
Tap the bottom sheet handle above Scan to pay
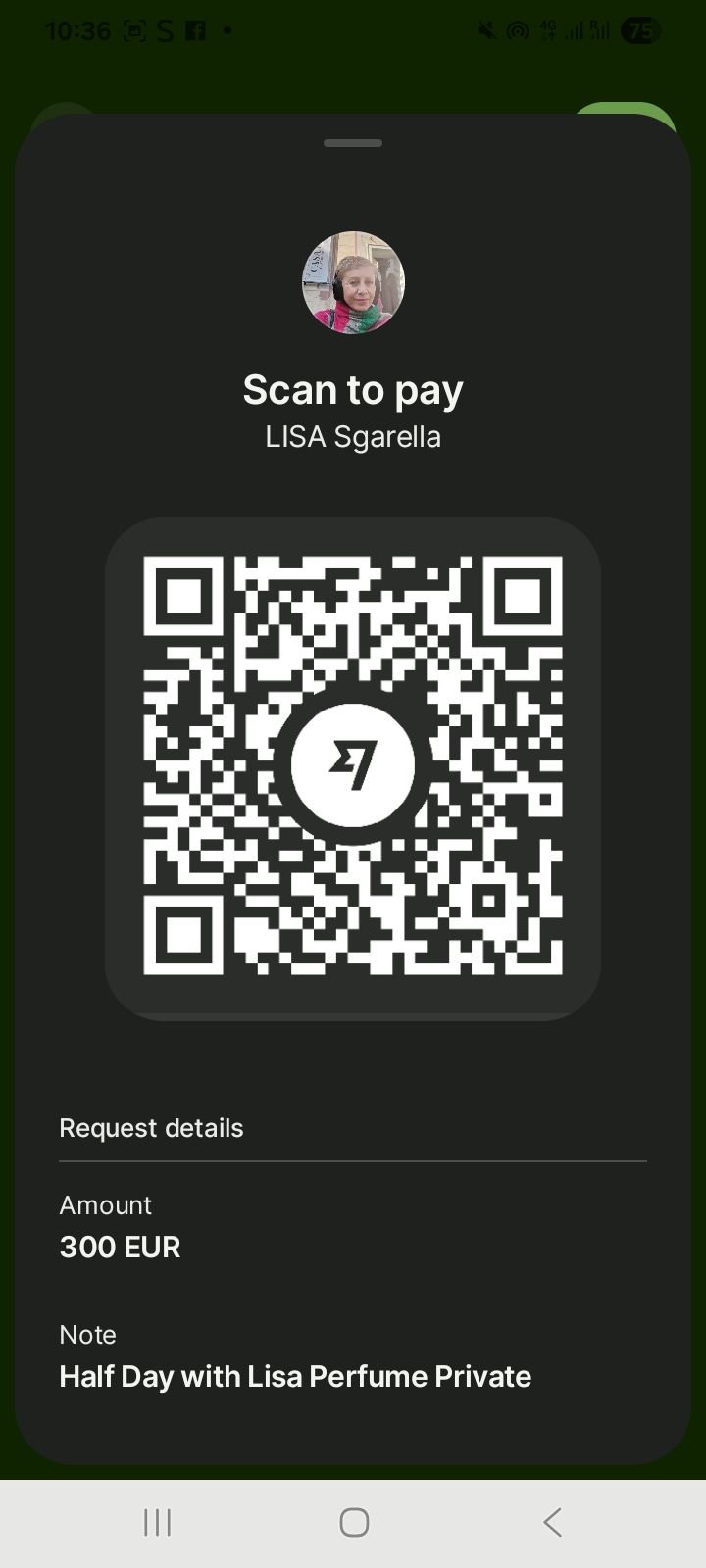[353, 143]
